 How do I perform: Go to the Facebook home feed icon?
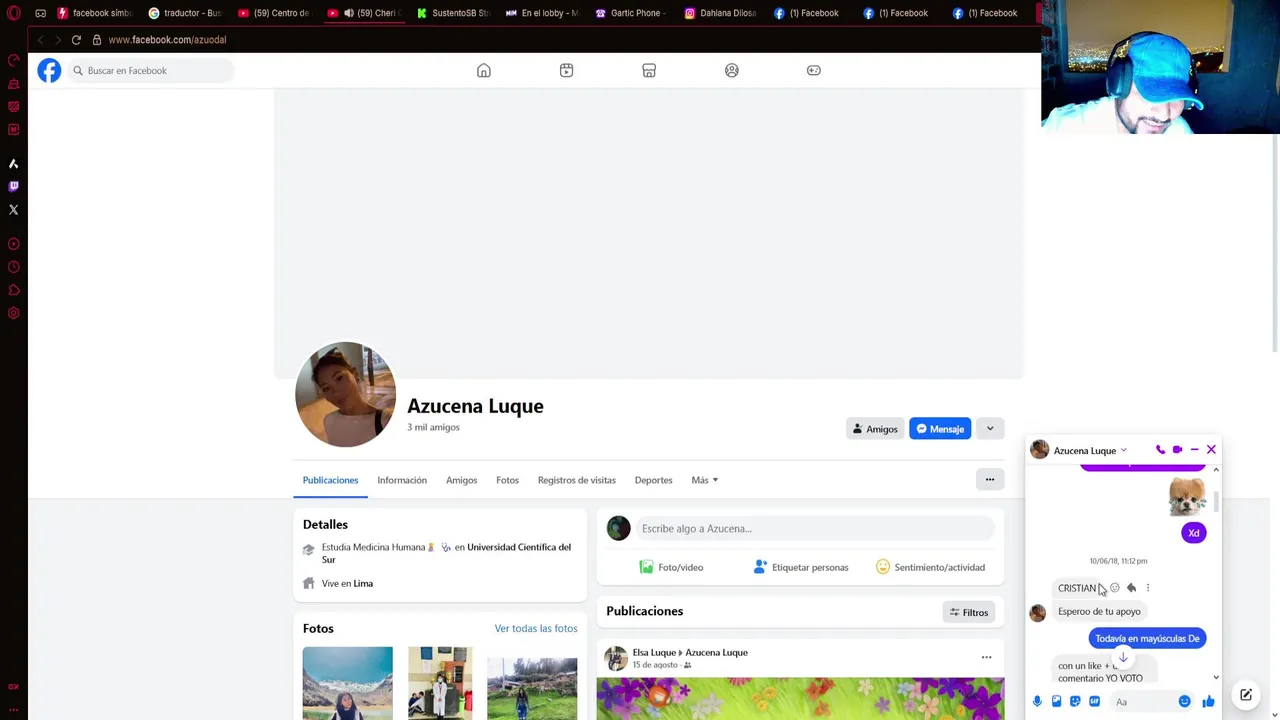point(484,71)
